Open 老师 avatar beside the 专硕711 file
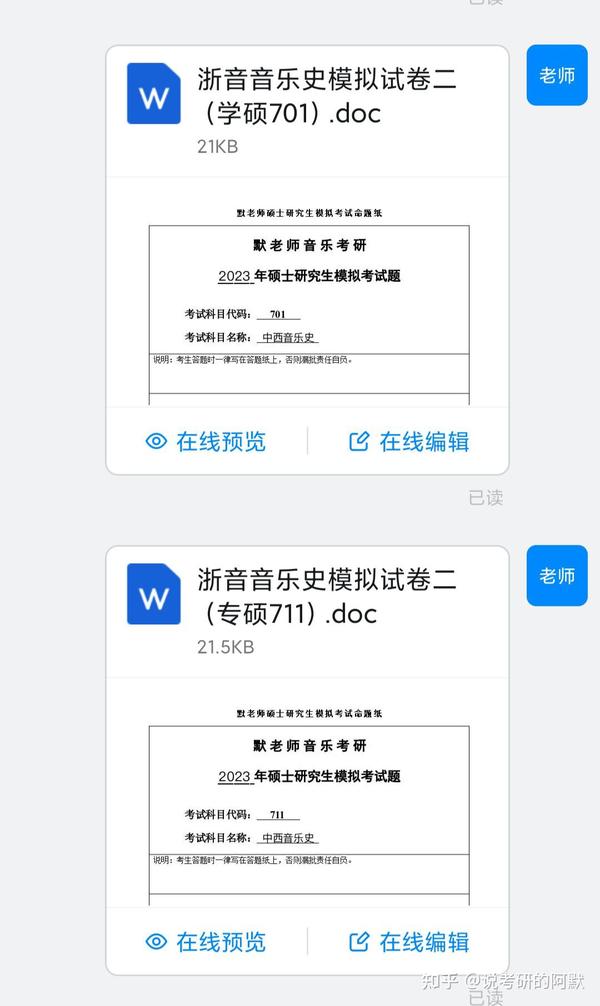The height and width of the screenshot is (1006, 600). tap(557, 575)
